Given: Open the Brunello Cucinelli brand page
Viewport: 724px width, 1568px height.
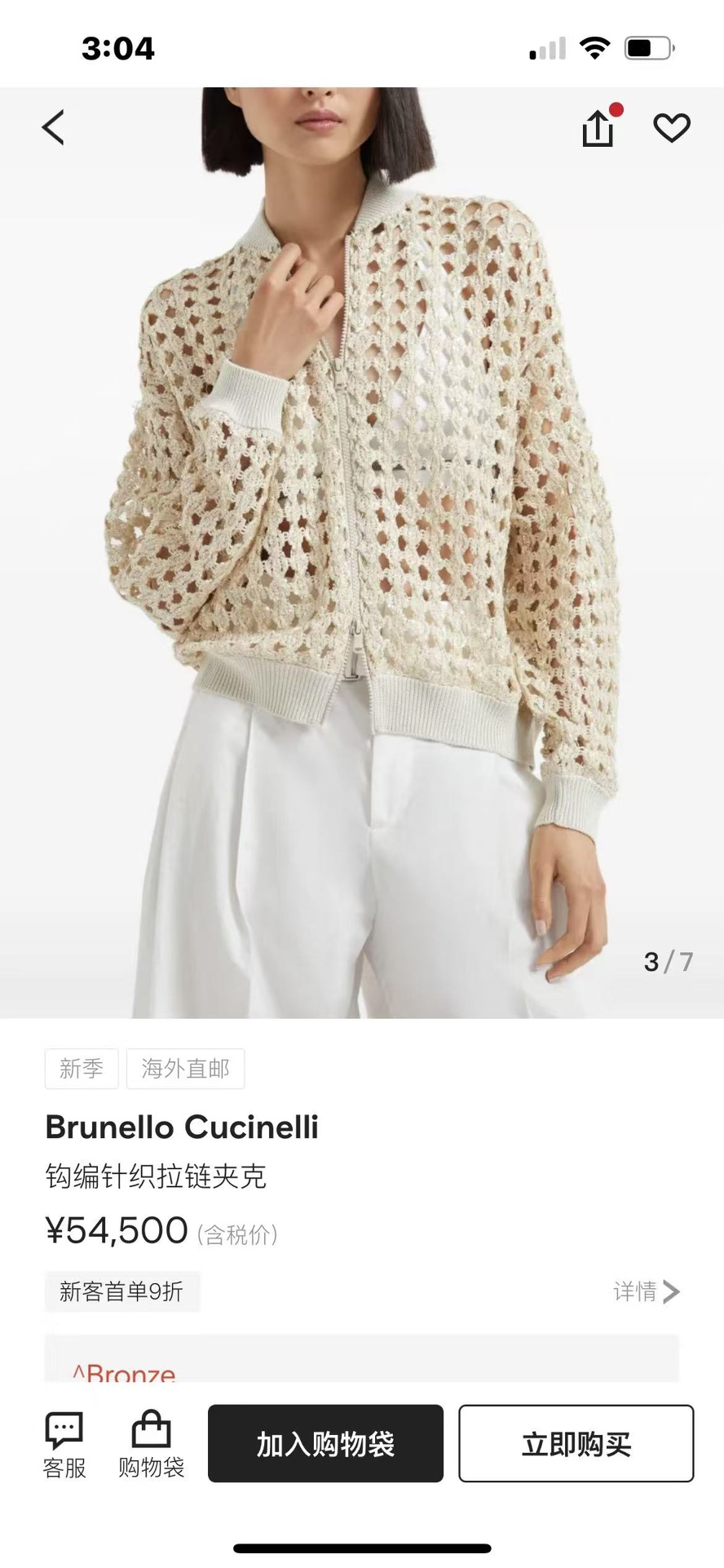Looking at the screenshot, I should pos(182,1127).
